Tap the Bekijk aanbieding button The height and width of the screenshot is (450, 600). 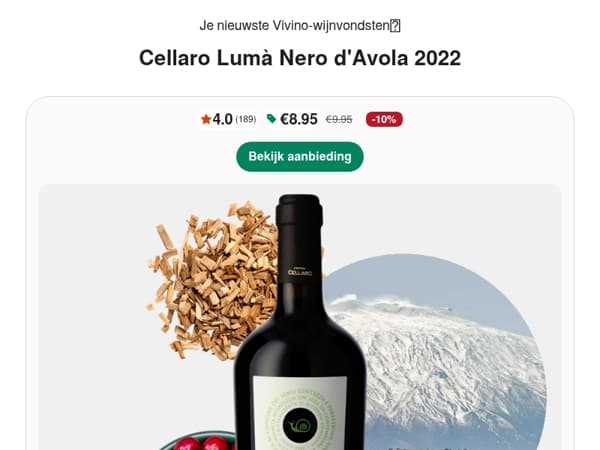tap(300, 157)
